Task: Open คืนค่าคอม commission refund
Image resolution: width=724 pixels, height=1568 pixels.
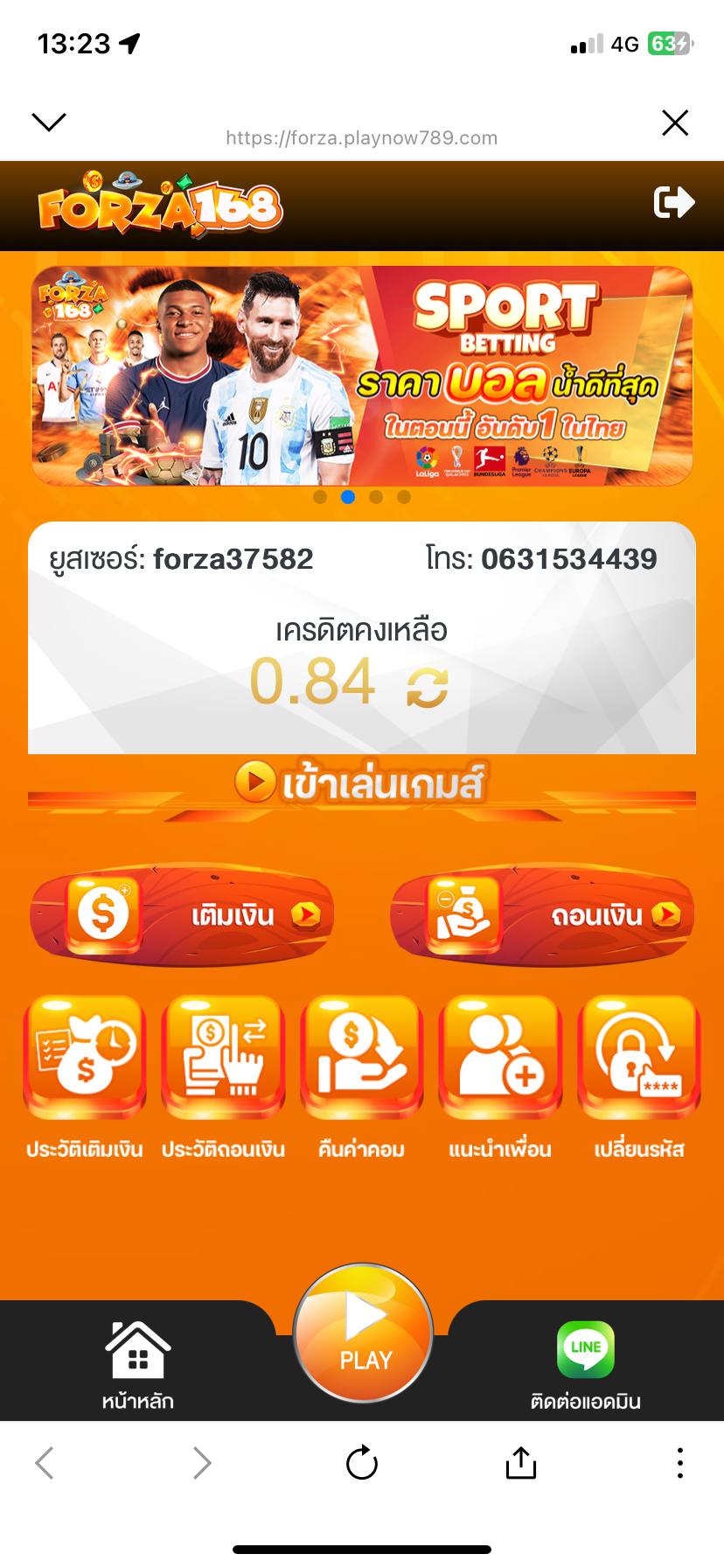Action: click(x=361, y=1078)
